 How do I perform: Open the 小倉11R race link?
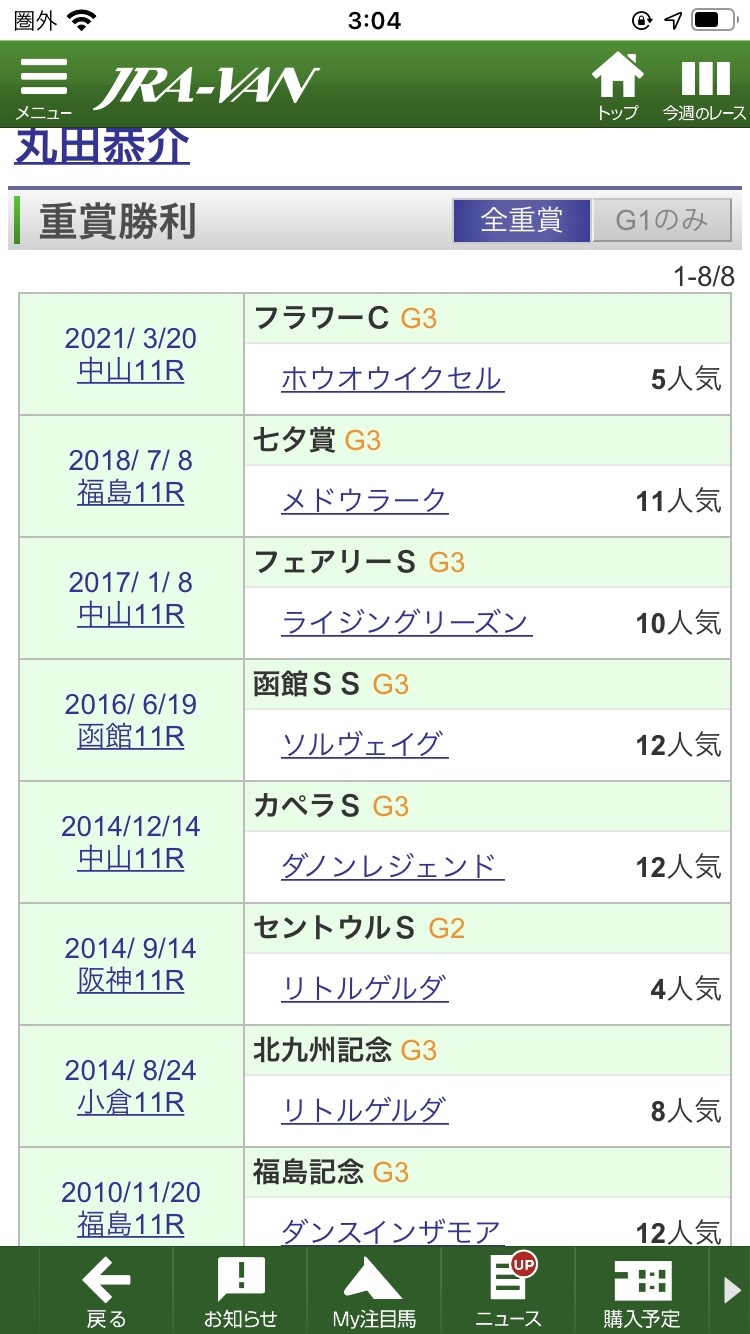click(x=131, y=1103)
